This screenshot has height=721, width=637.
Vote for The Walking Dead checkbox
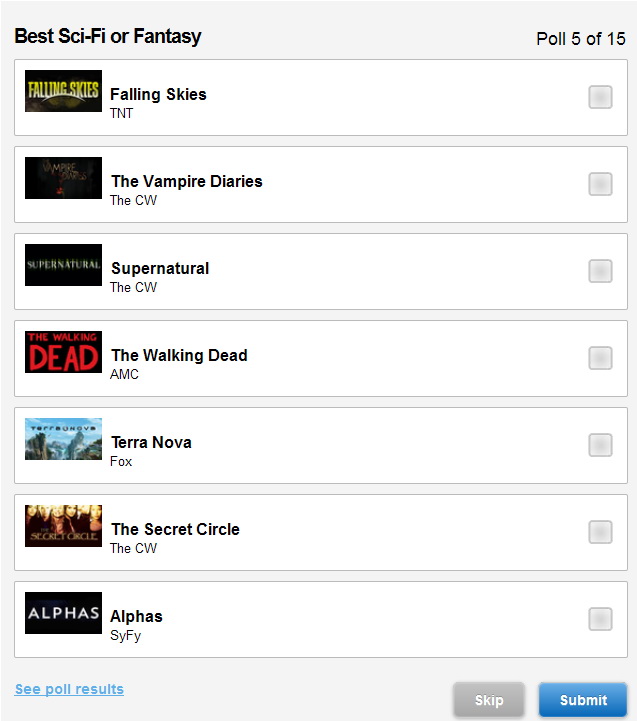(x=600, y=358)
